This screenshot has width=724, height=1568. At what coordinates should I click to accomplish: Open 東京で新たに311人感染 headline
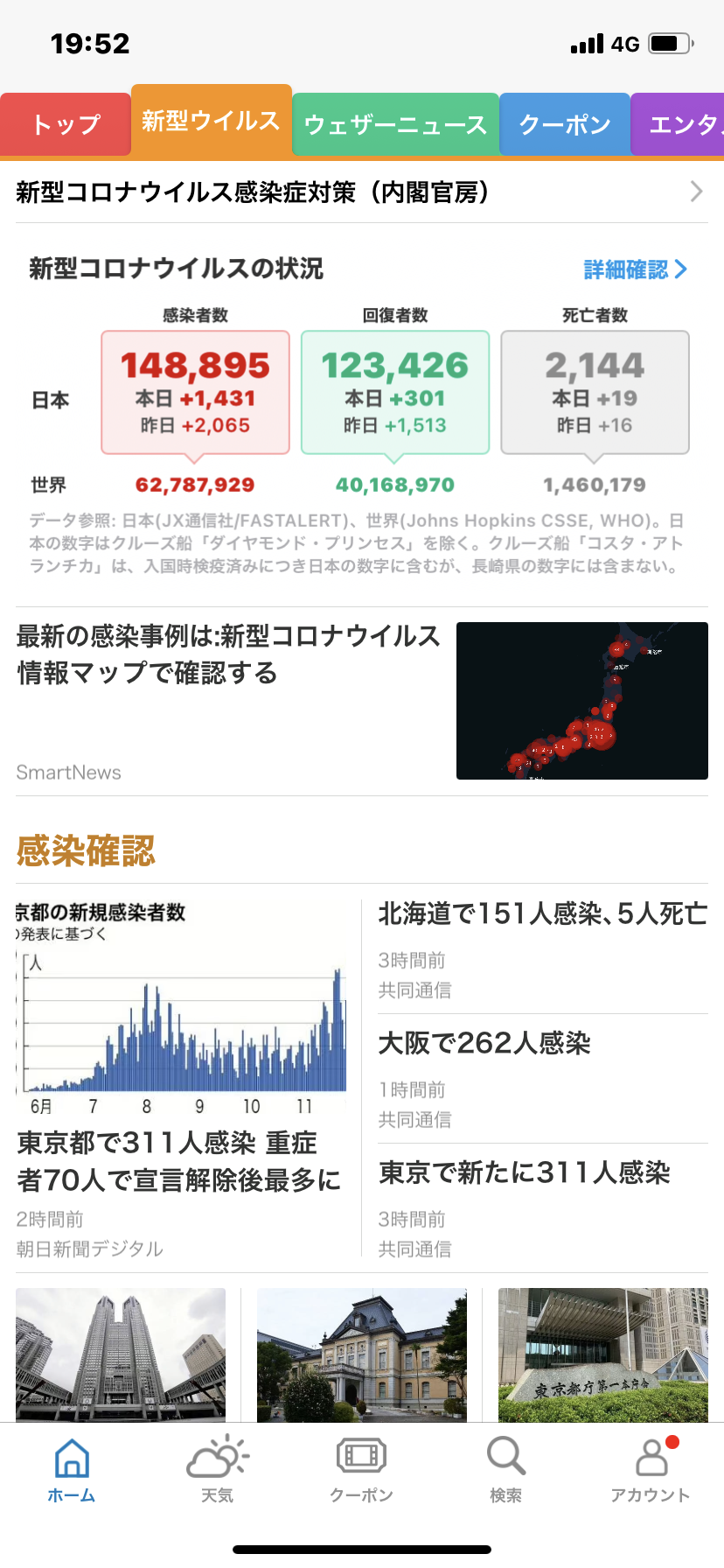tap(543, 1208)
